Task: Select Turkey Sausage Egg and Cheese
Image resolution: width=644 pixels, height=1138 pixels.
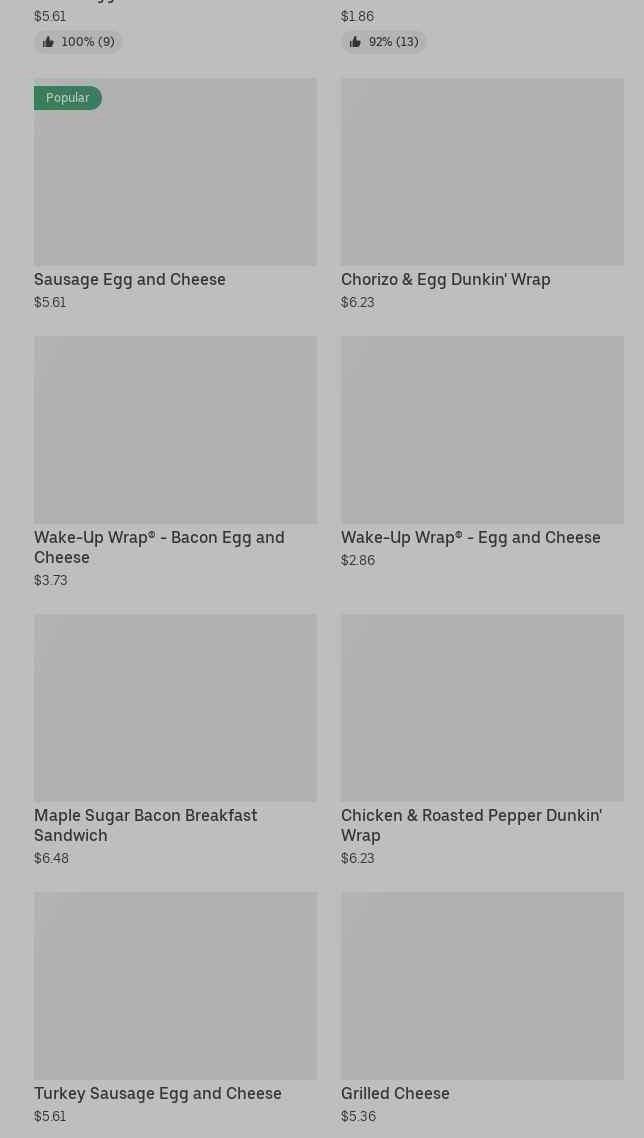Action: click(175, 1007)
